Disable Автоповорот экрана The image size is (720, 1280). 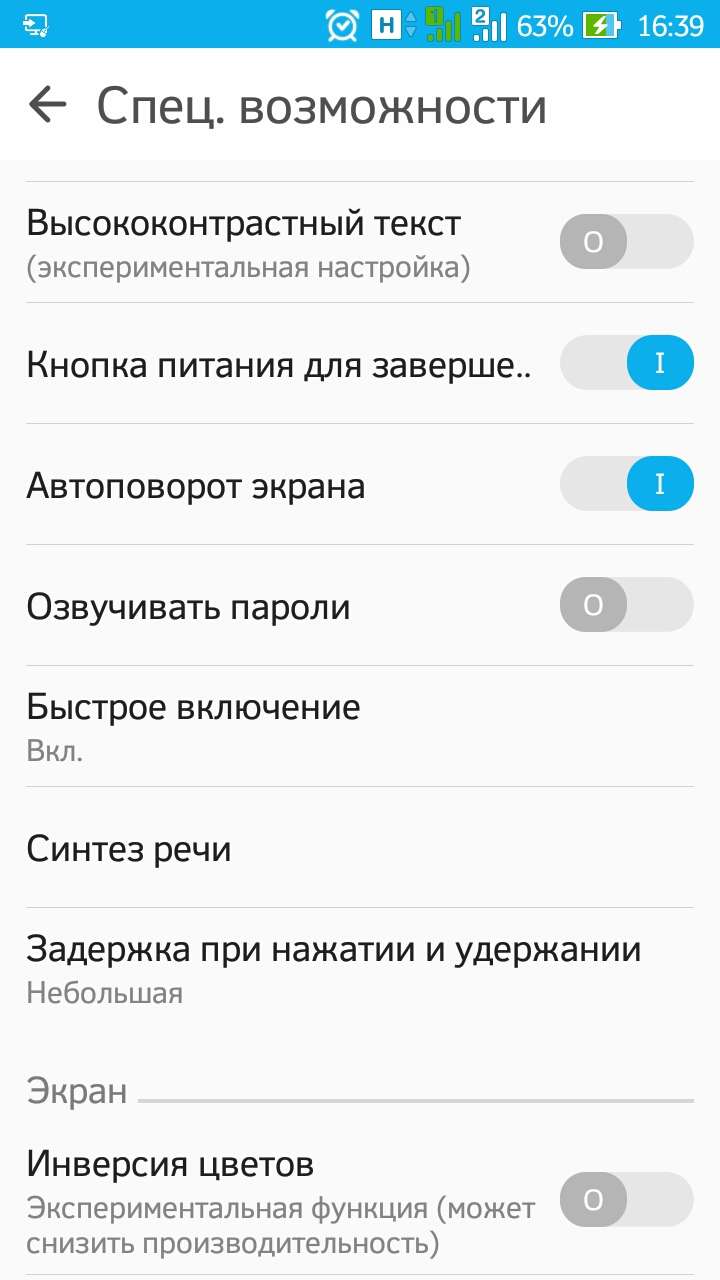[x=626, y=484]
